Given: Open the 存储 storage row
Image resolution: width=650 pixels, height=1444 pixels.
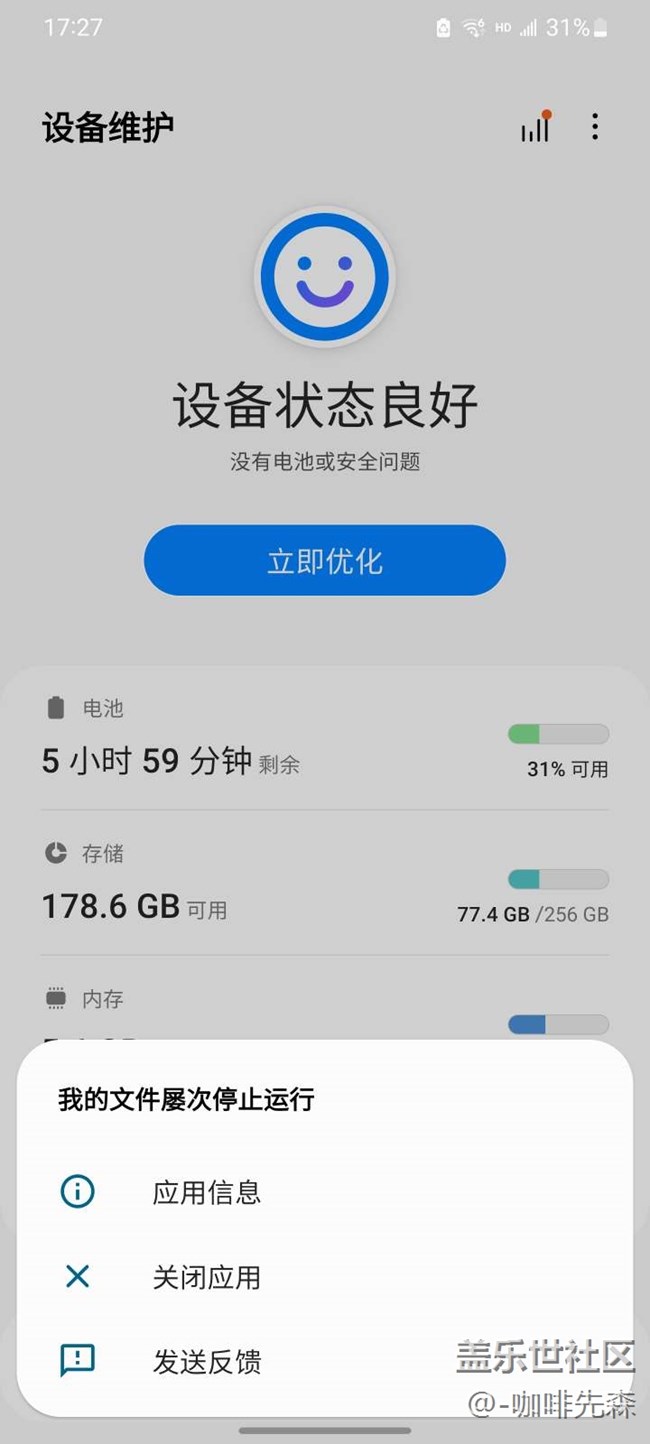Looking at the screenshot, I should tap(325, 883).
